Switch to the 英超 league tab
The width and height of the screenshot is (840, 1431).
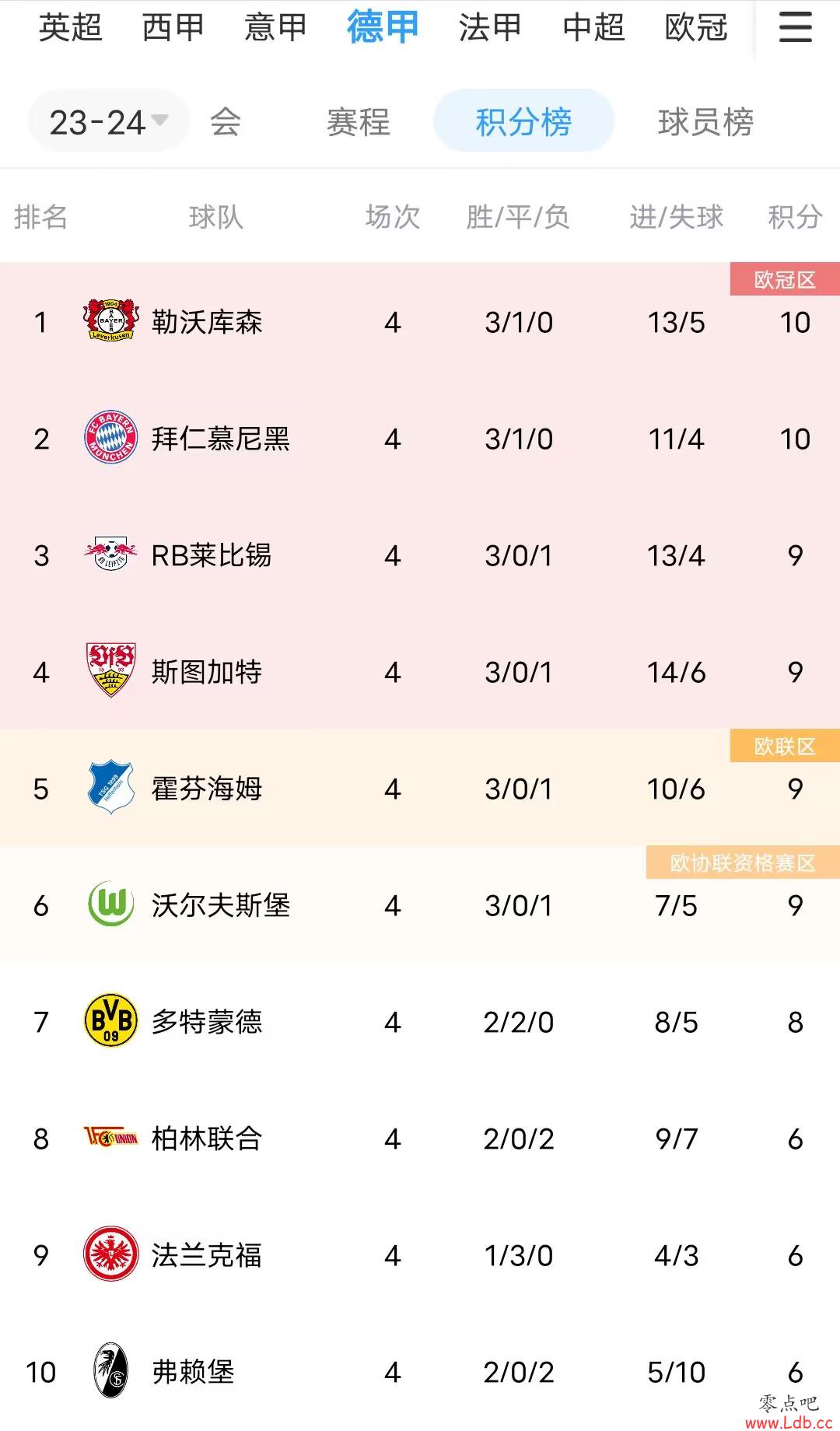tap(71, 27)
